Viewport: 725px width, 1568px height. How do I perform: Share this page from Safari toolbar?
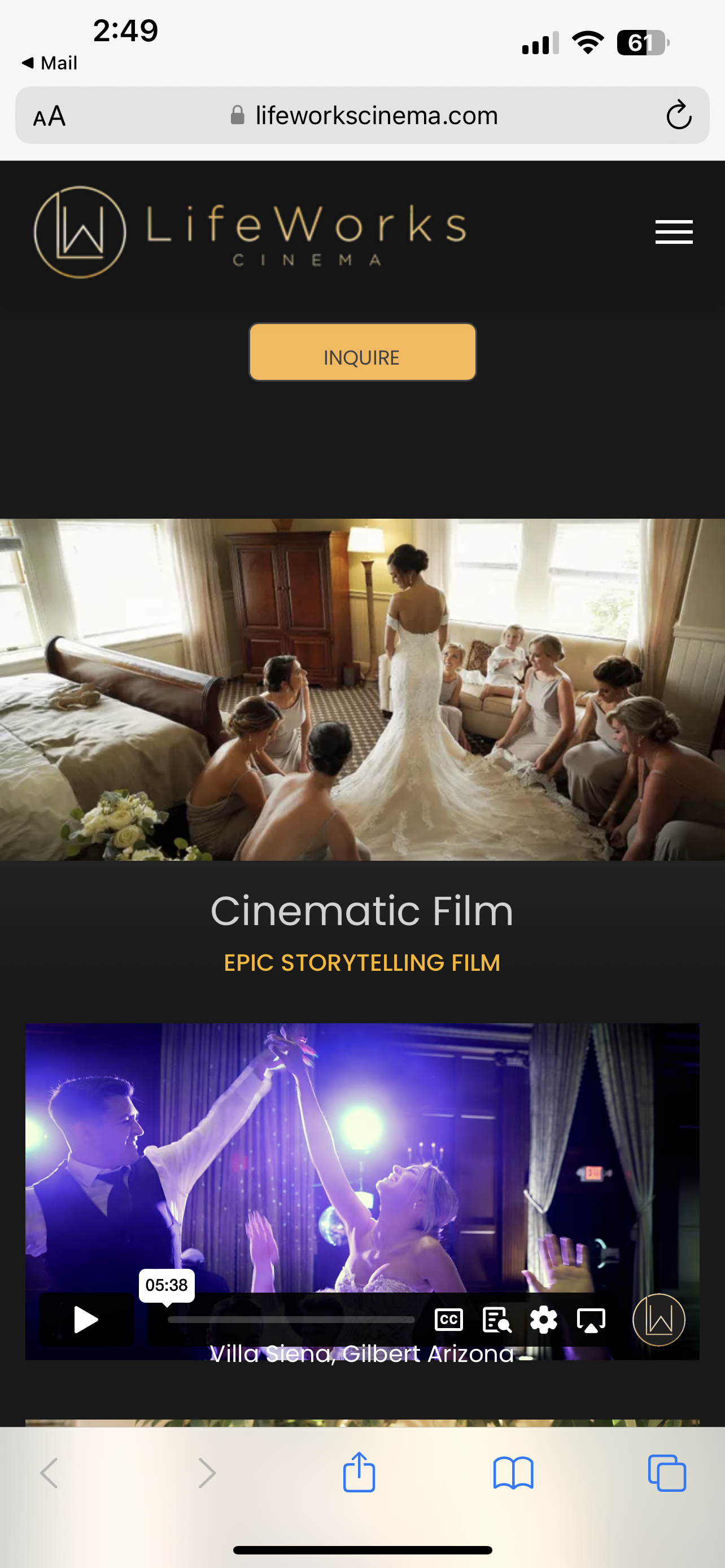pos(359,1473)
